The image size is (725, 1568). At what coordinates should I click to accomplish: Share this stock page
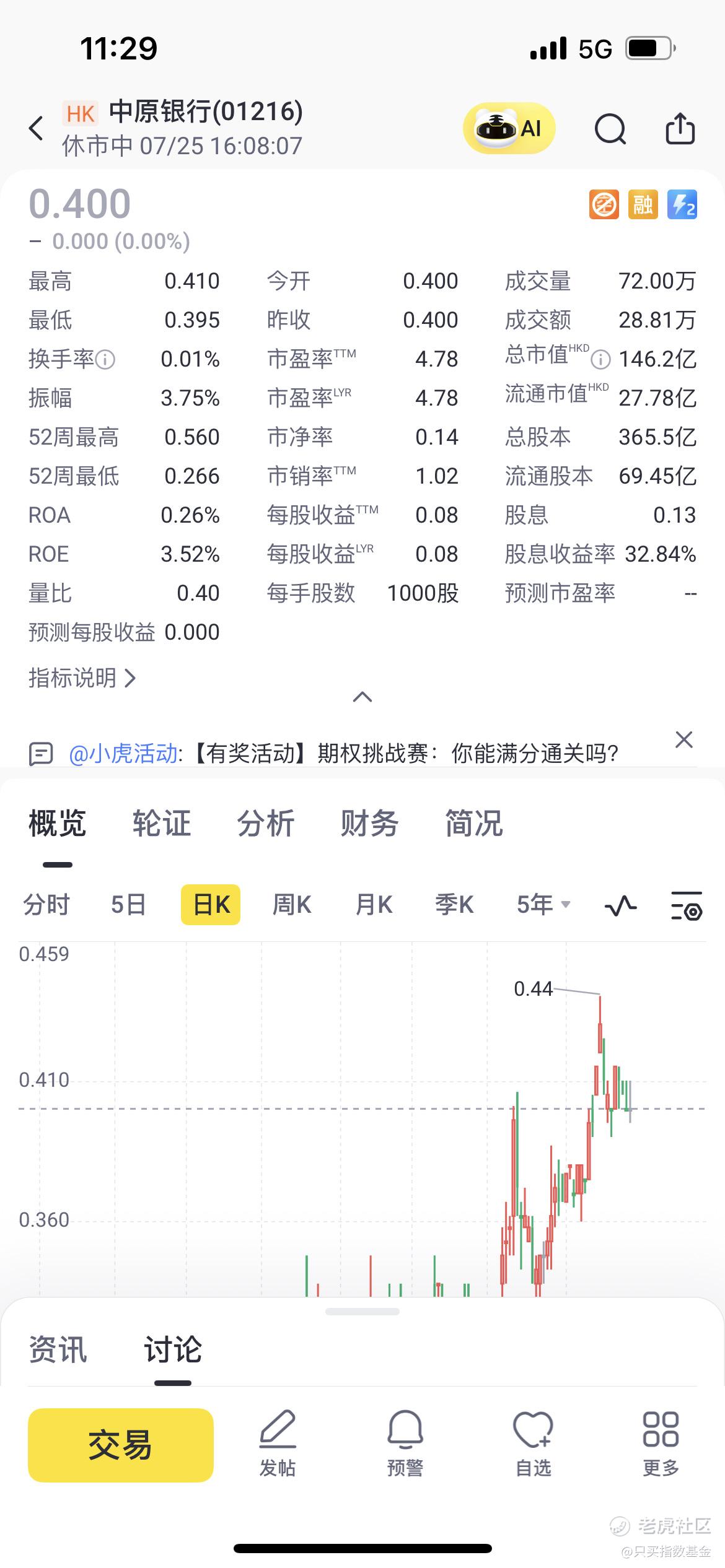[680, 129]
